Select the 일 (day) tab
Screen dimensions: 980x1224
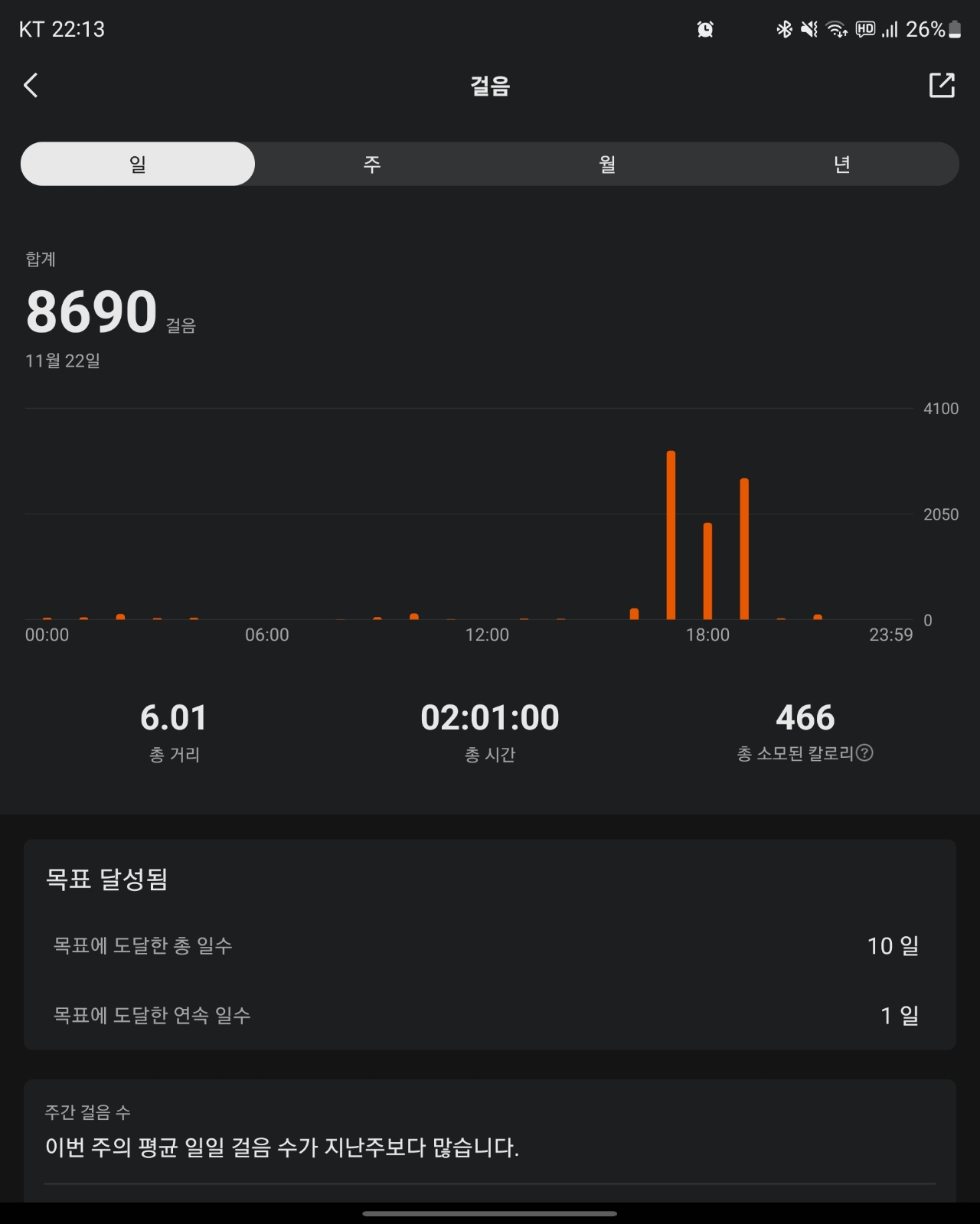[138, 164]
